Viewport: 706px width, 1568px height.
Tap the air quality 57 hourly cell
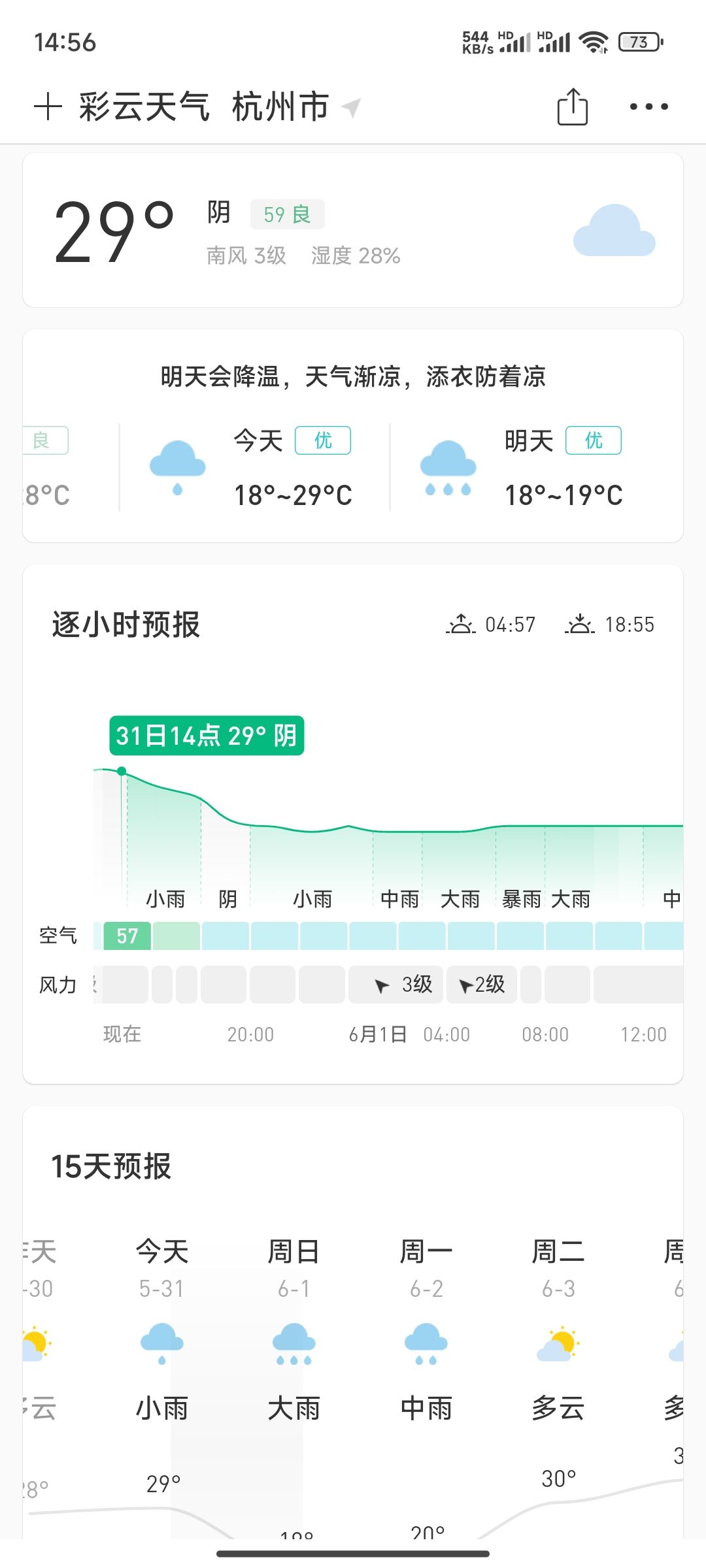(x=127, y=936)
